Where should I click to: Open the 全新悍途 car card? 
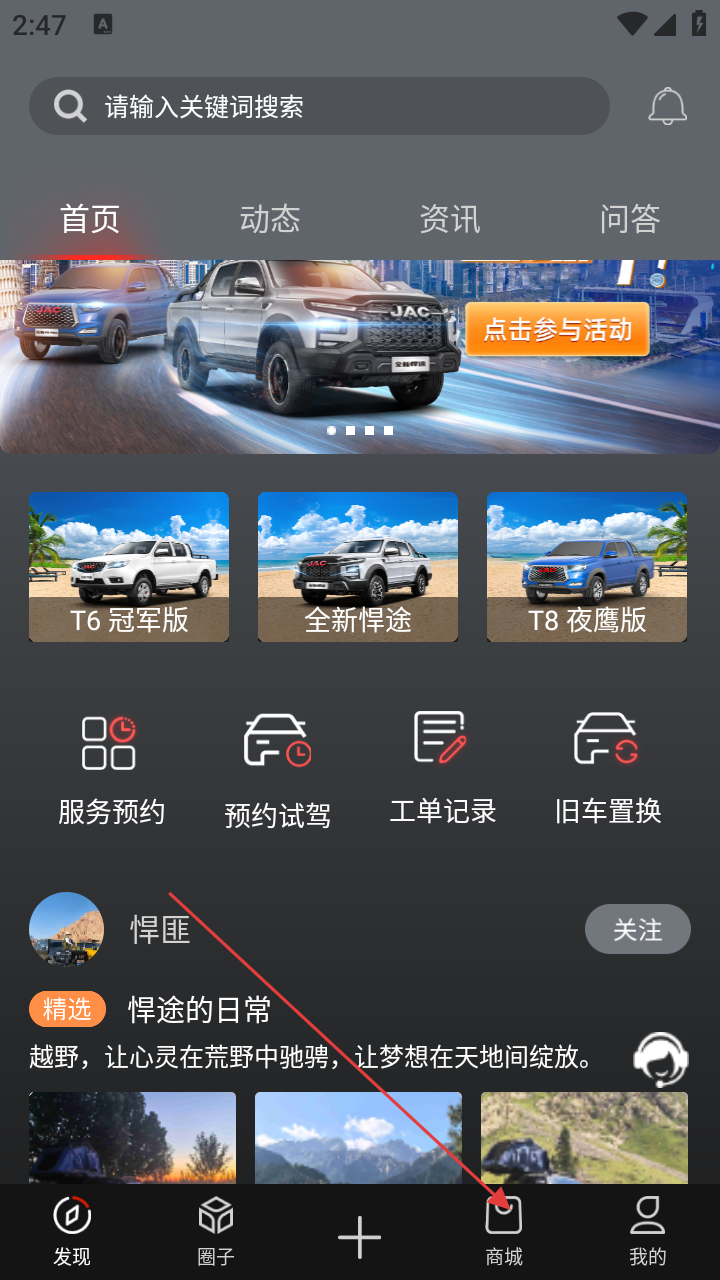coord(358,566)
